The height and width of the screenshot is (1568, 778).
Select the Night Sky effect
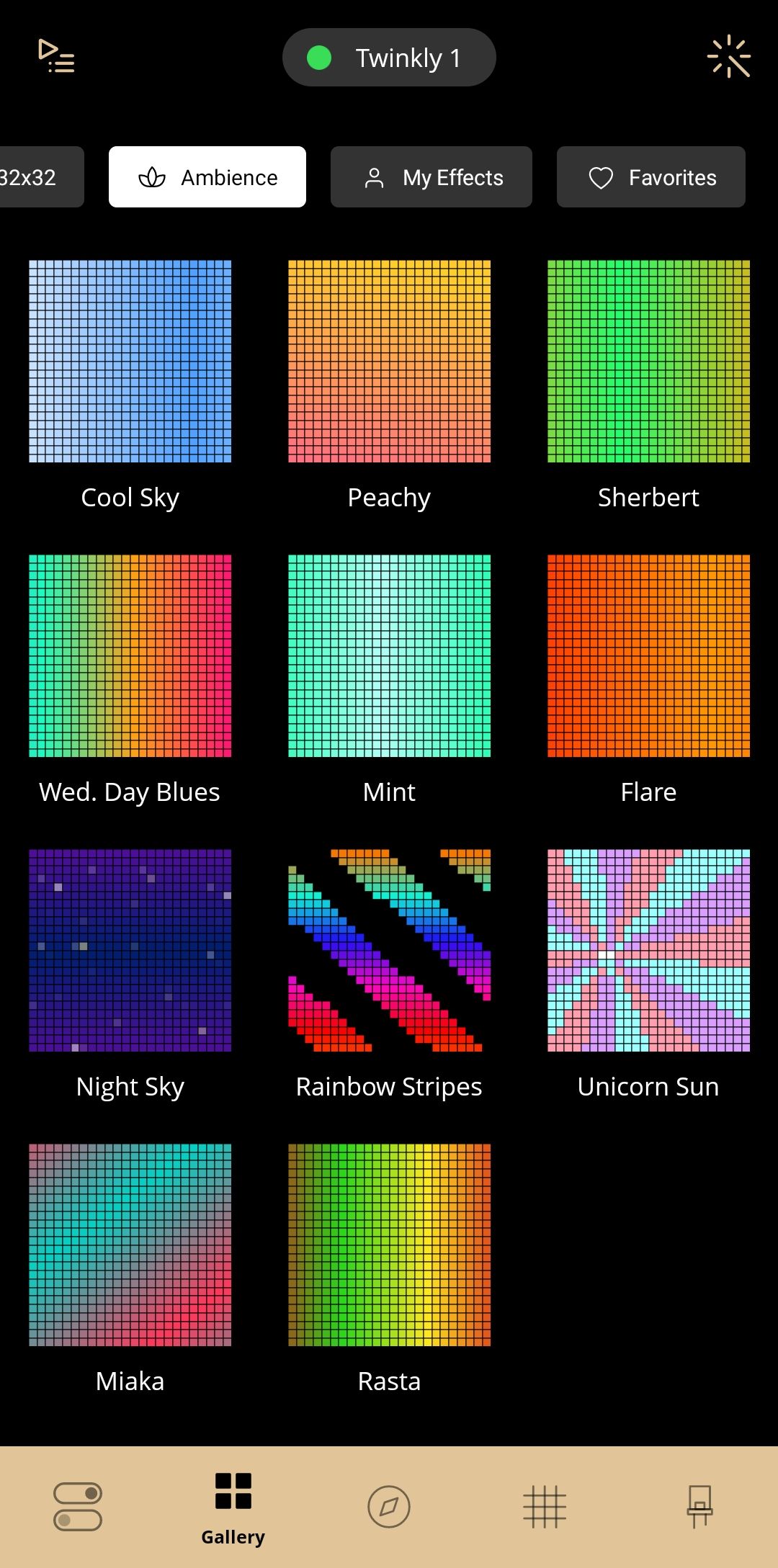pos(130,951)
